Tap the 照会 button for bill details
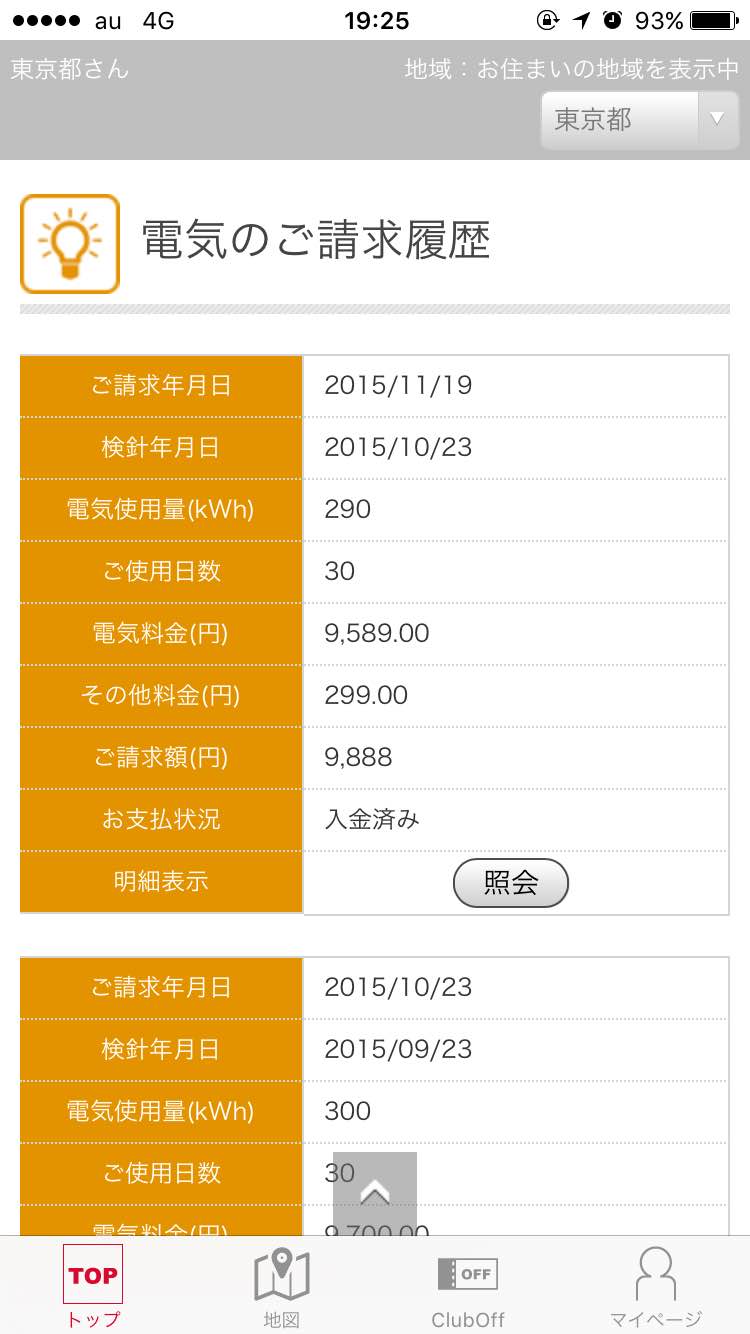Image resolution: width=750 pixels, height=1334 pixels. 511,883
